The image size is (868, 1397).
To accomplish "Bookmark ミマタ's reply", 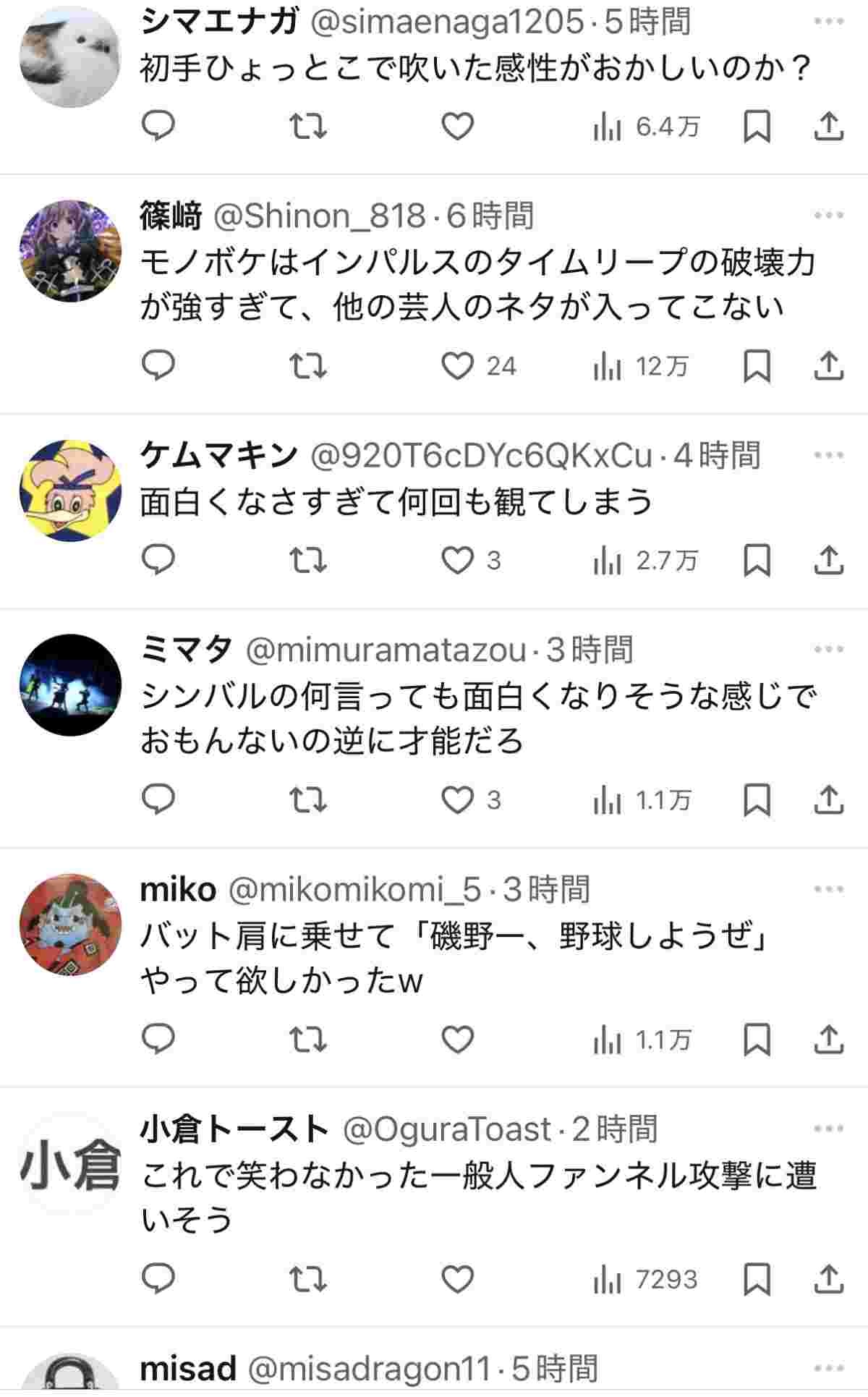I will 757,800.
